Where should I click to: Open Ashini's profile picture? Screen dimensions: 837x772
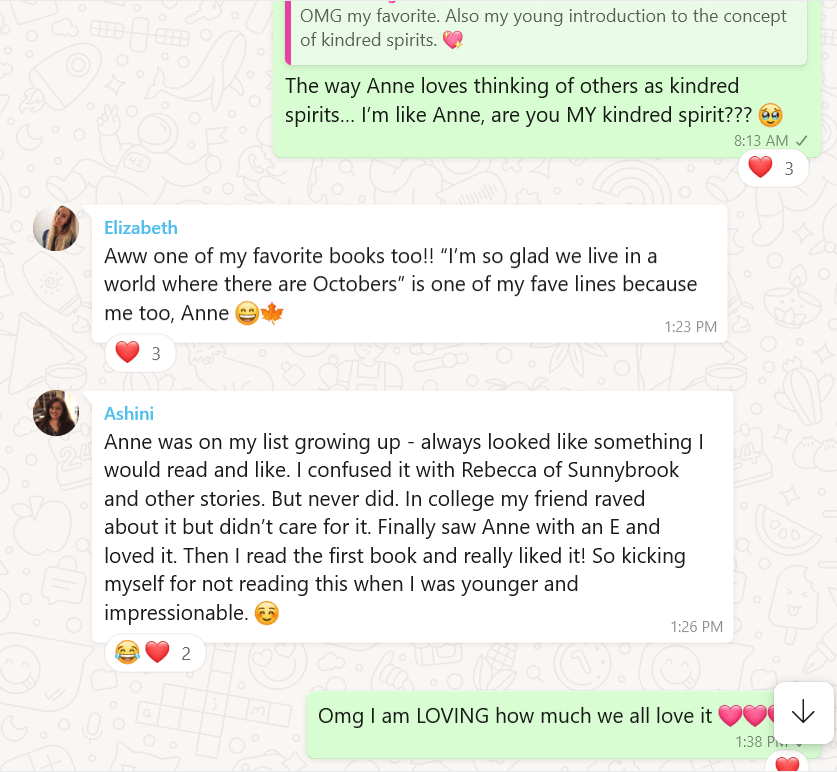[56, 413]
